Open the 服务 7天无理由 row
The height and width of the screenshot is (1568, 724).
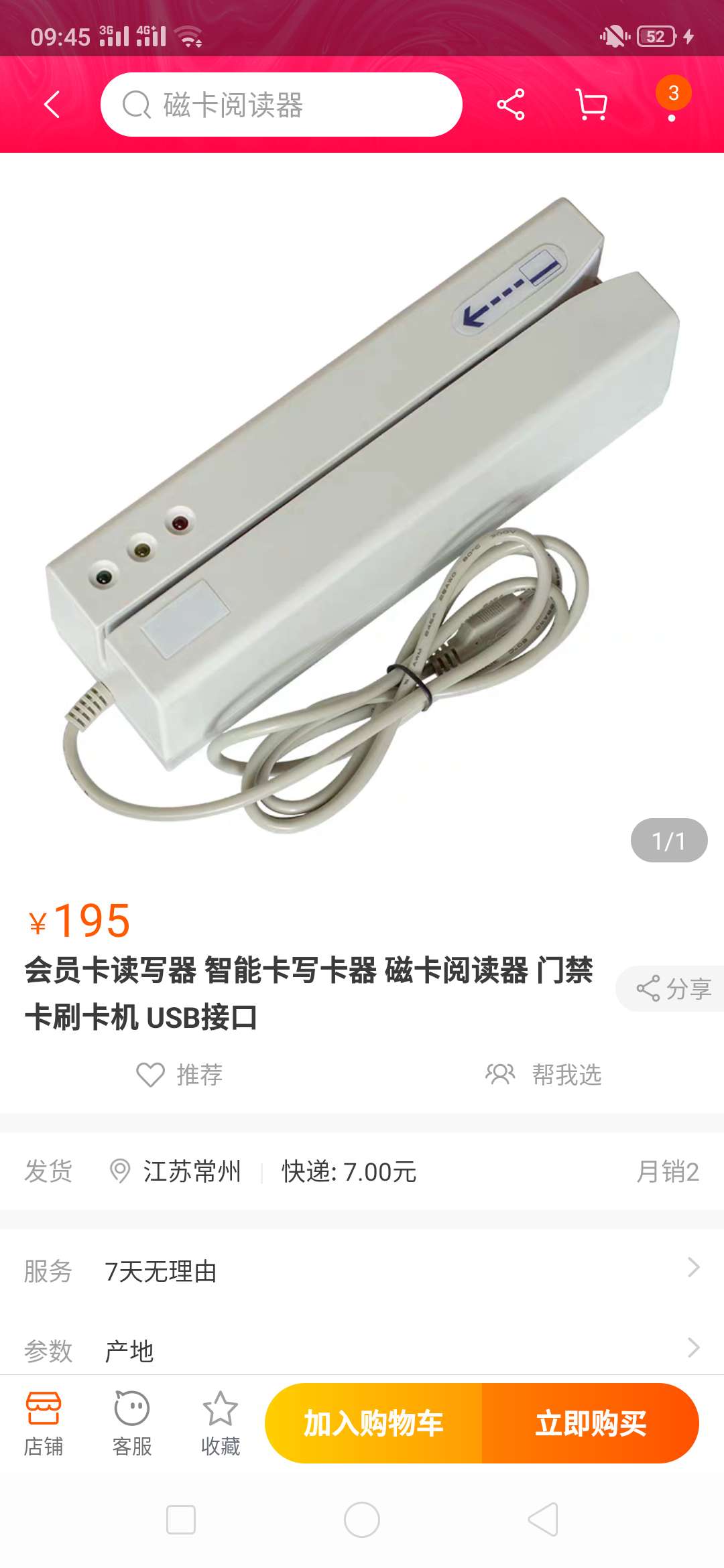362,1270
